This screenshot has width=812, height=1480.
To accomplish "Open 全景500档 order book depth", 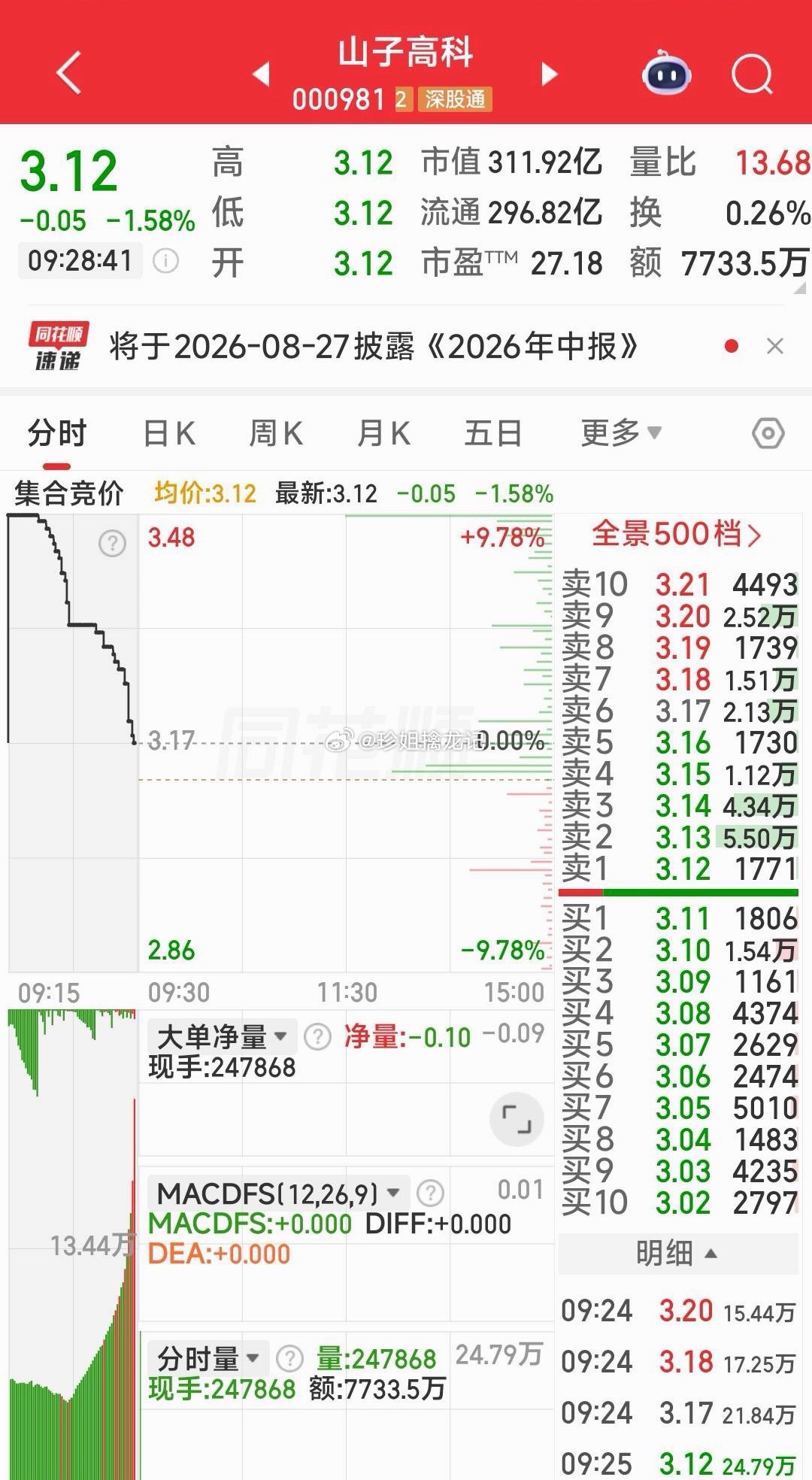I will (677, 534).
